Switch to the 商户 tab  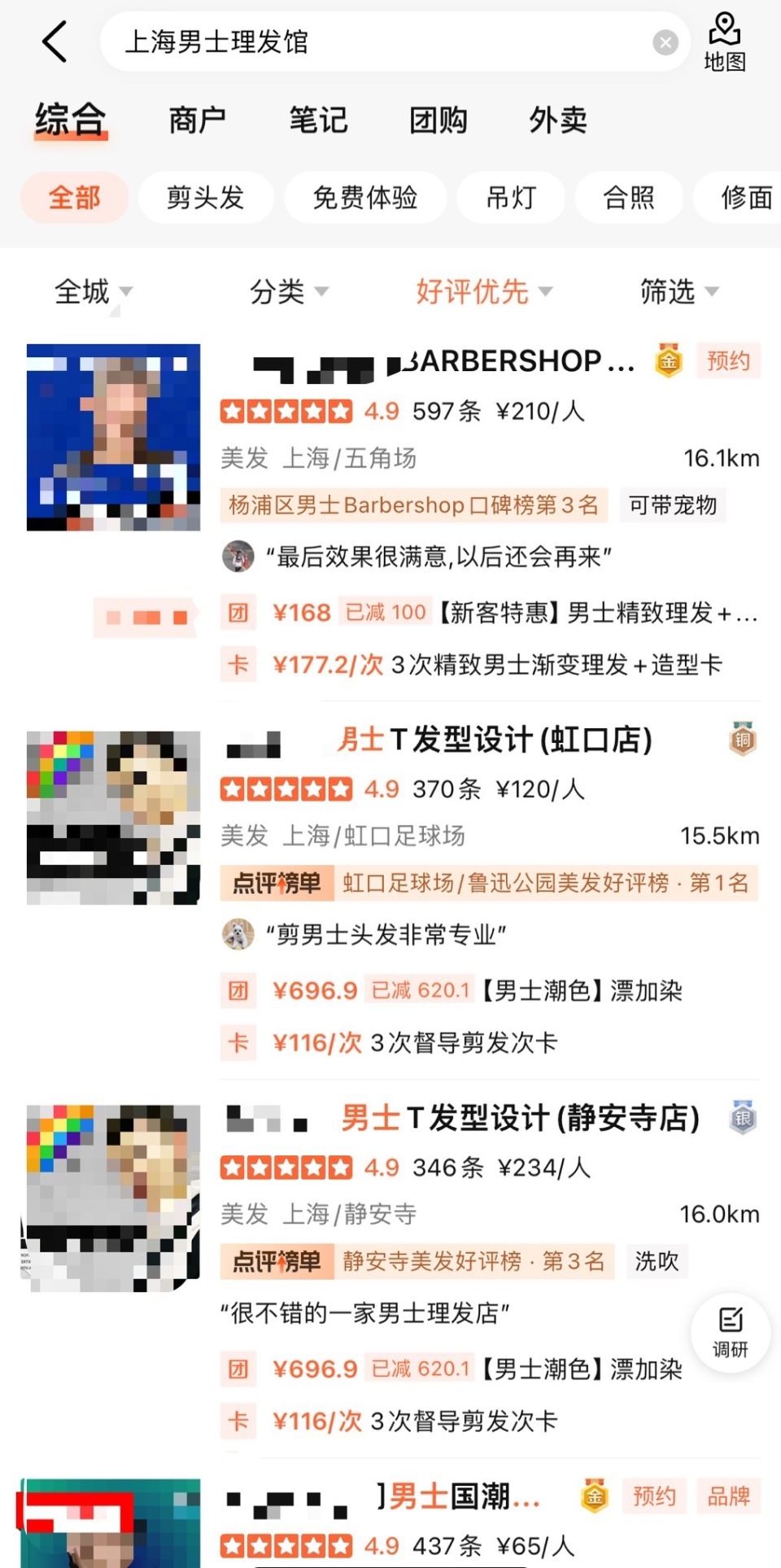[x=197, y=120]
